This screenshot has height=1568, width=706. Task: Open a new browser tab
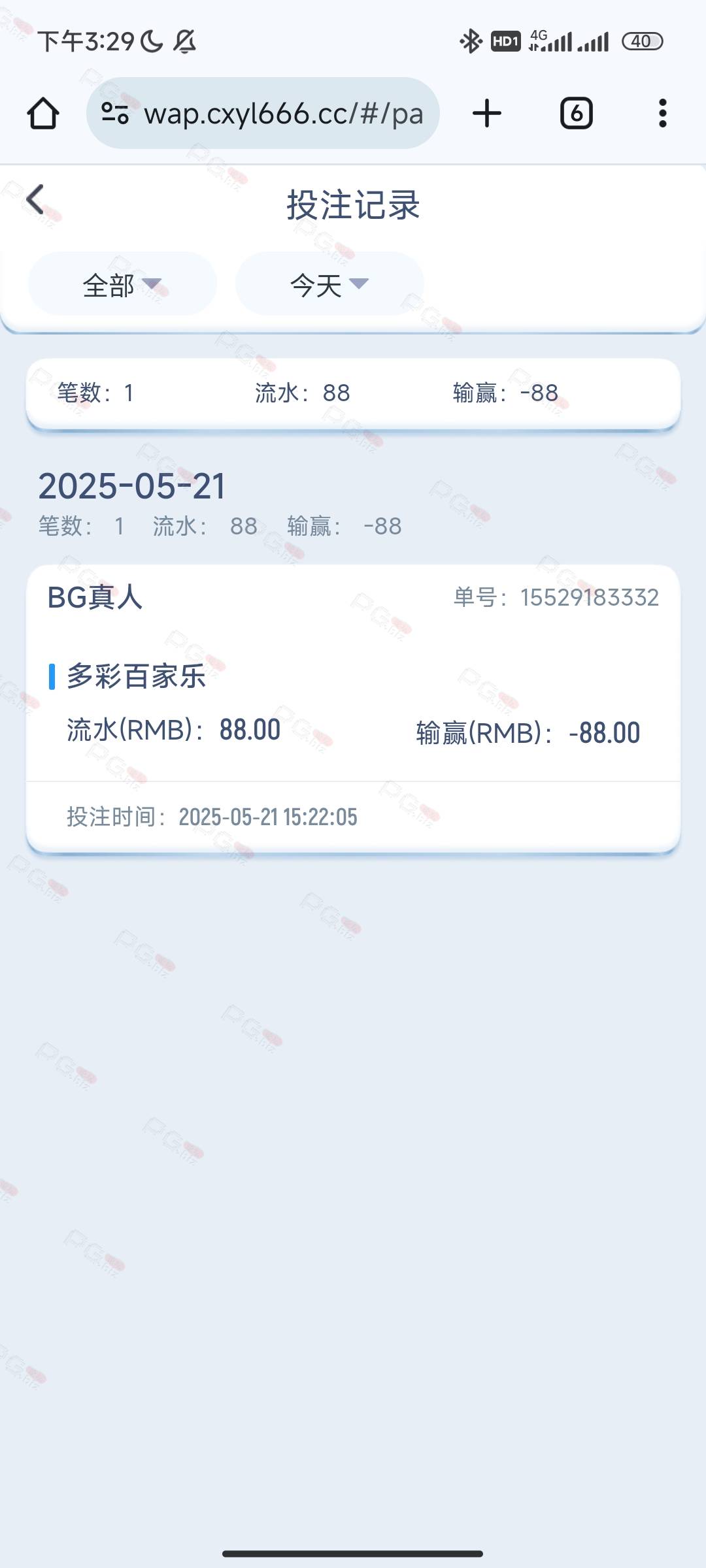tap(487, 114)
